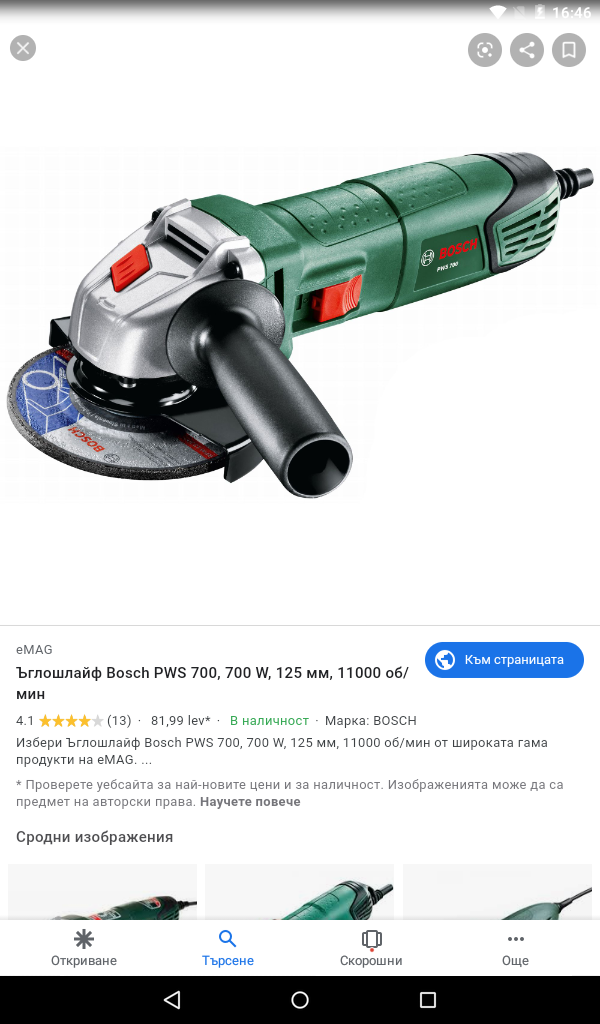
Task: Switch to the Откриване tab
Action: [84, 948]
